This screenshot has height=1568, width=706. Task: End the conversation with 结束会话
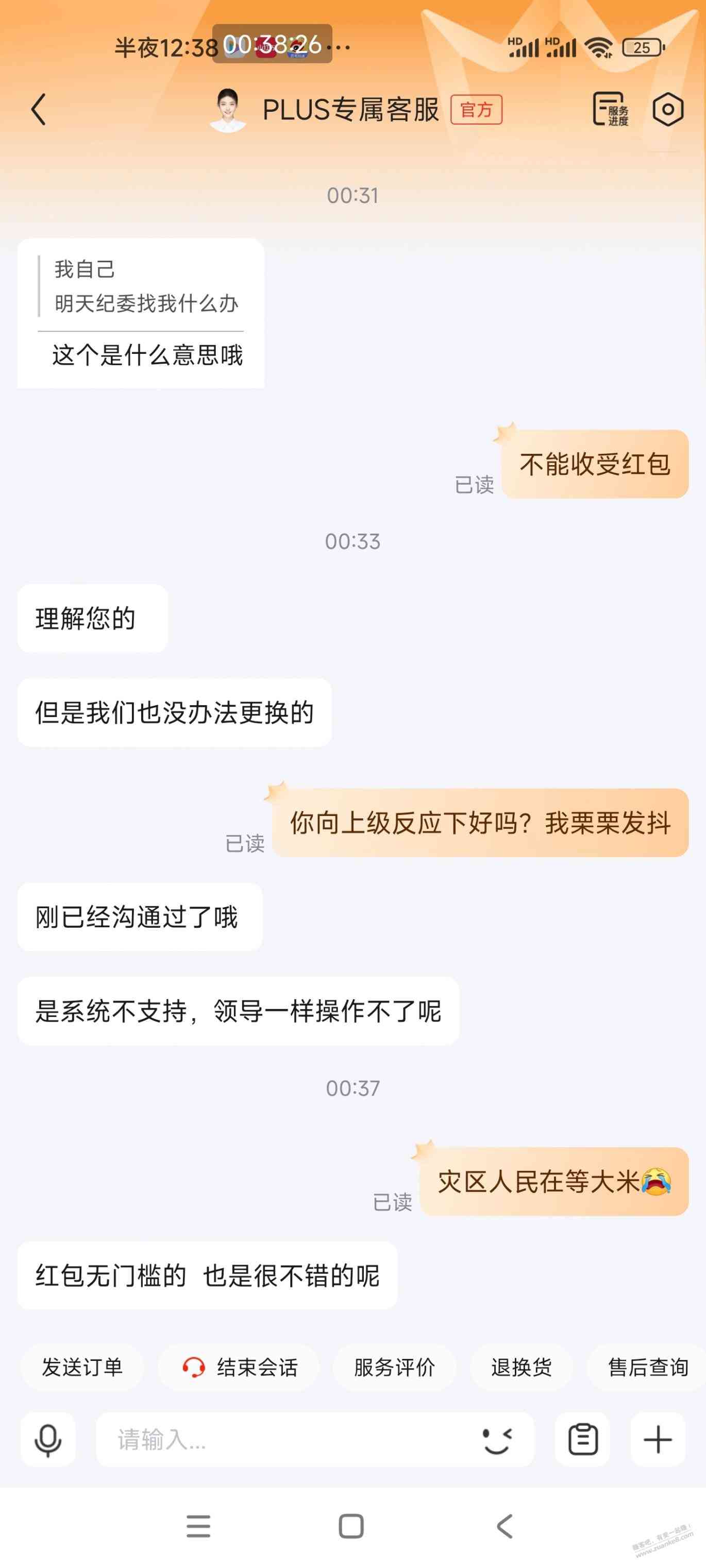240,1367
